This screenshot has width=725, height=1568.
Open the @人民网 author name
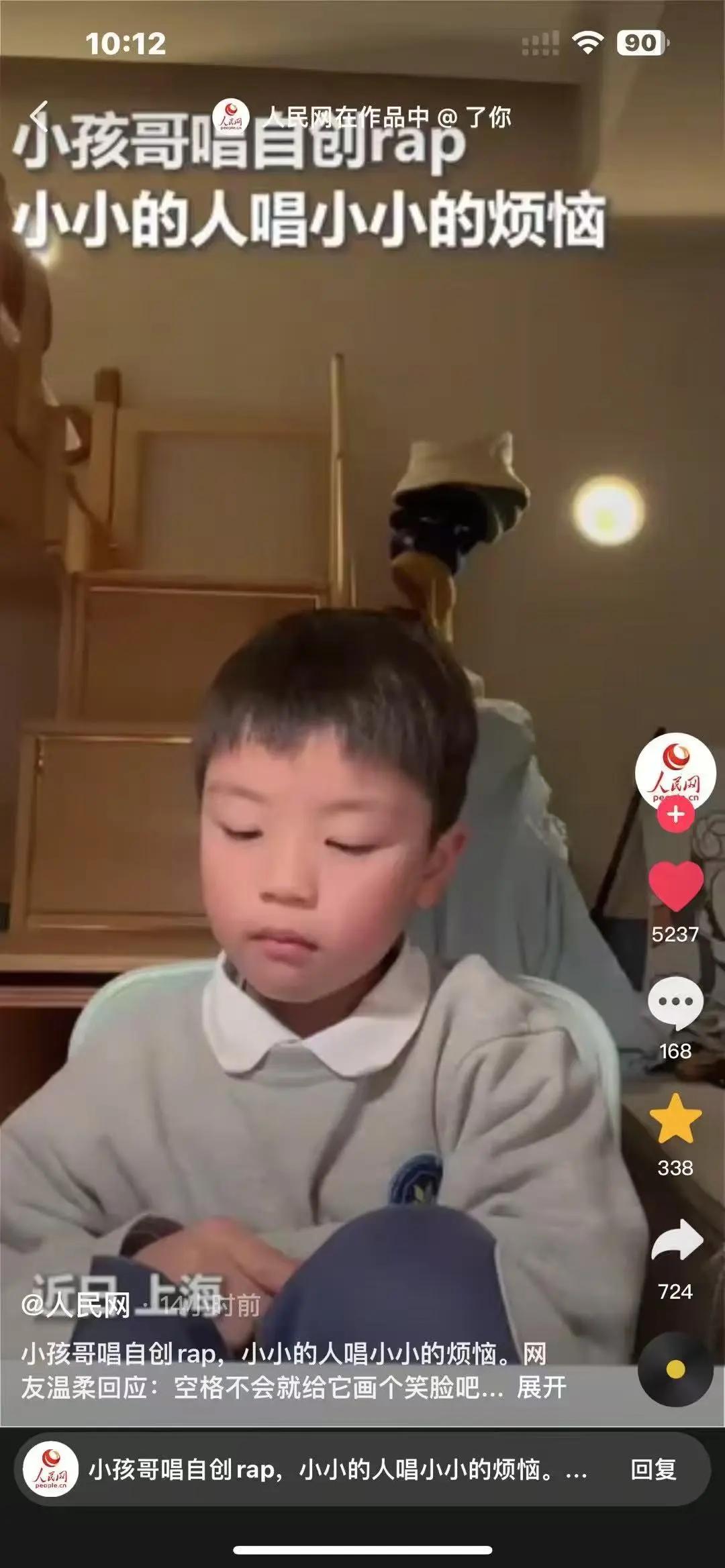pyautogui.click(x=76, y=1306)
